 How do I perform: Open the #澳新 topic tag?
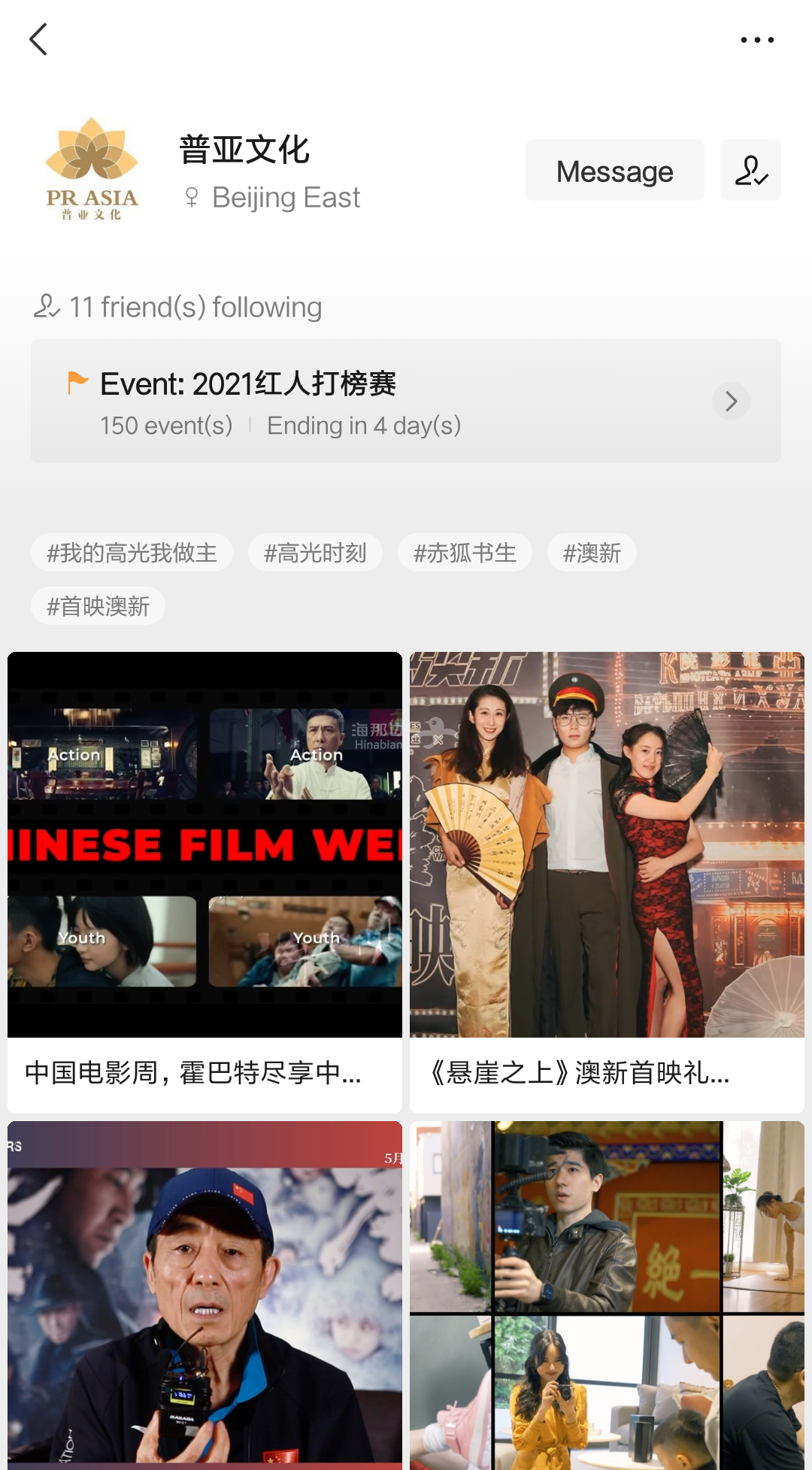592,553
